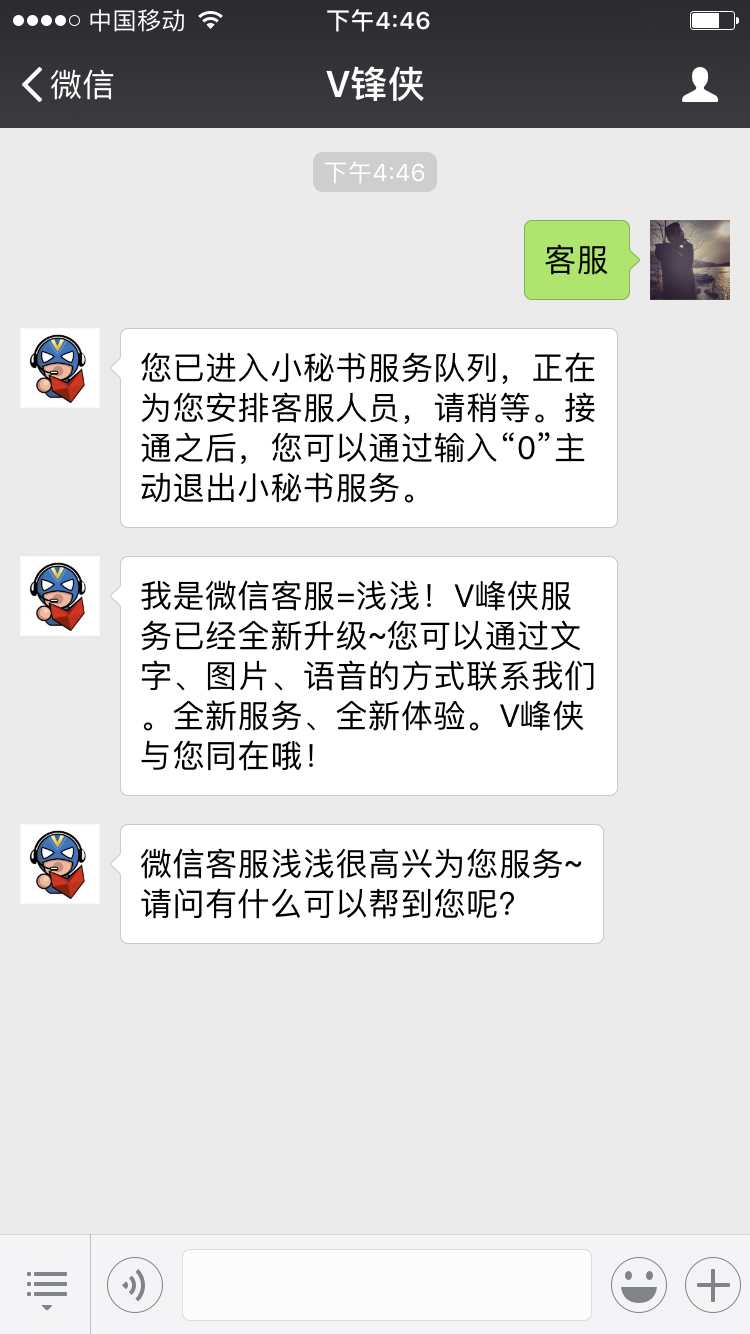
Task: Switch to voice message input
Action: click(135, 1284)
